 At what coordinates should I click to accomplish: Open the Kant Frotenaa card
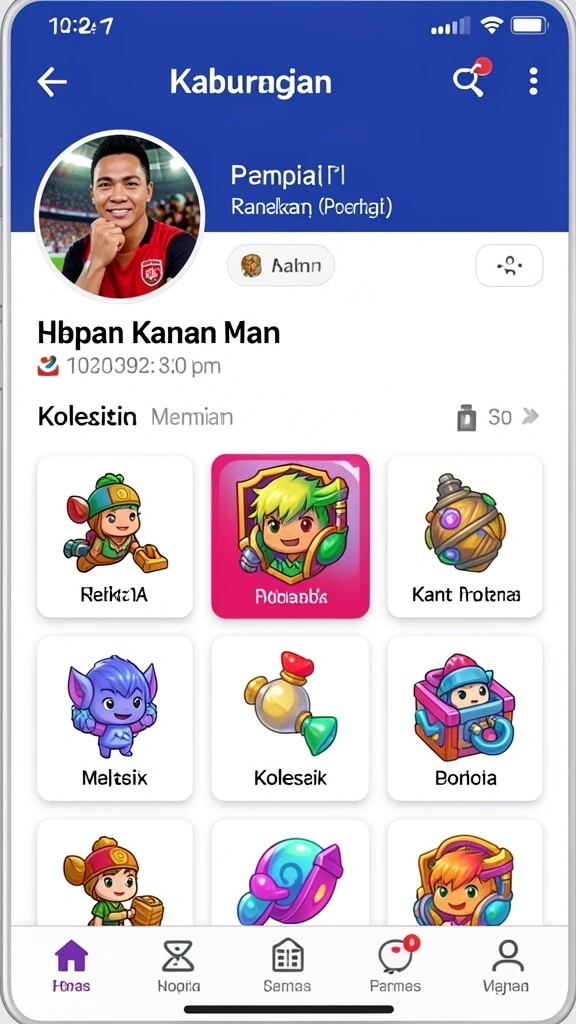[x=465, y=536]
